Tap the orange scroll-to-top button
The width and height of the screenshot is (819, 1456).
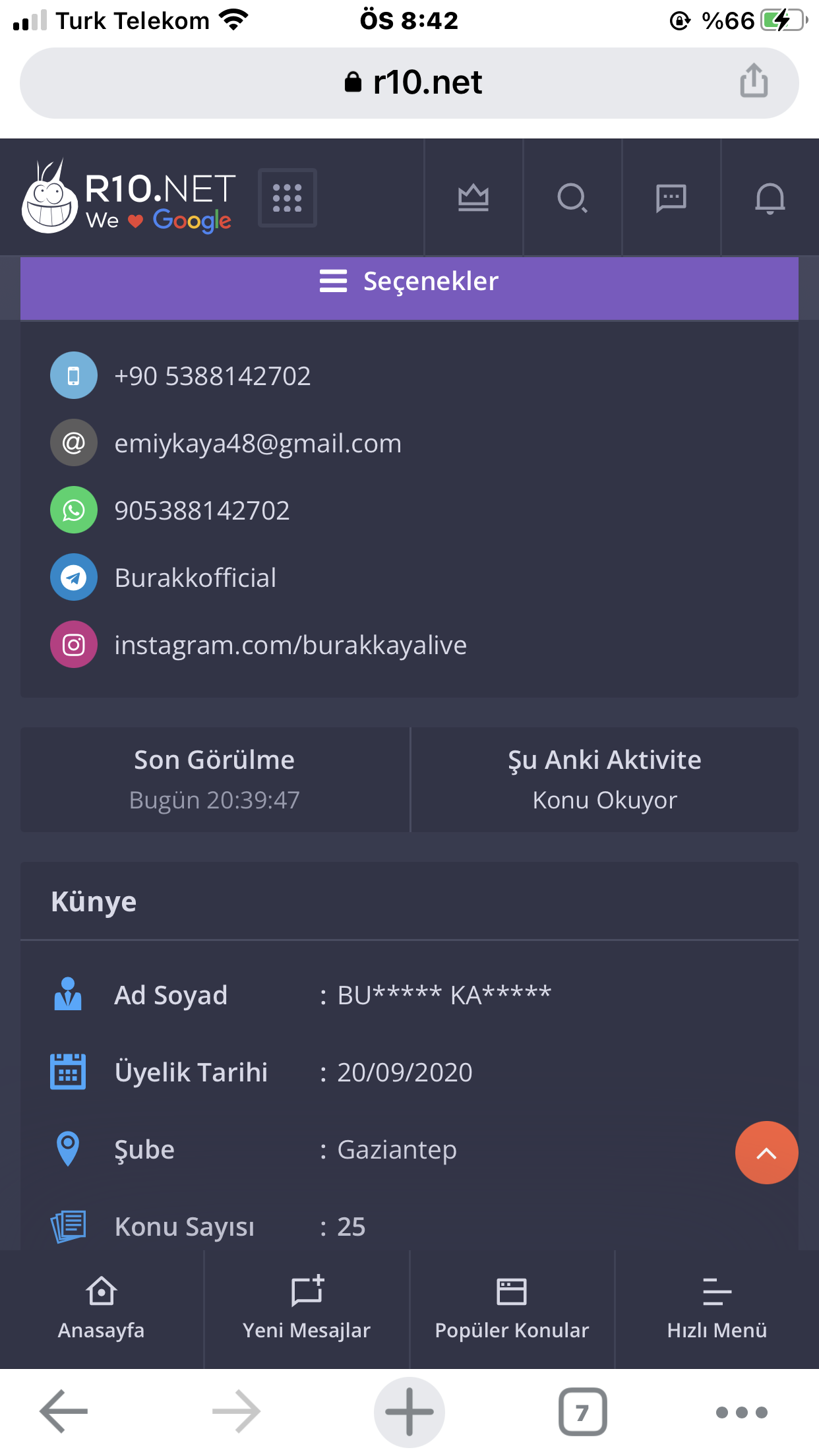tap(766, 1153)
